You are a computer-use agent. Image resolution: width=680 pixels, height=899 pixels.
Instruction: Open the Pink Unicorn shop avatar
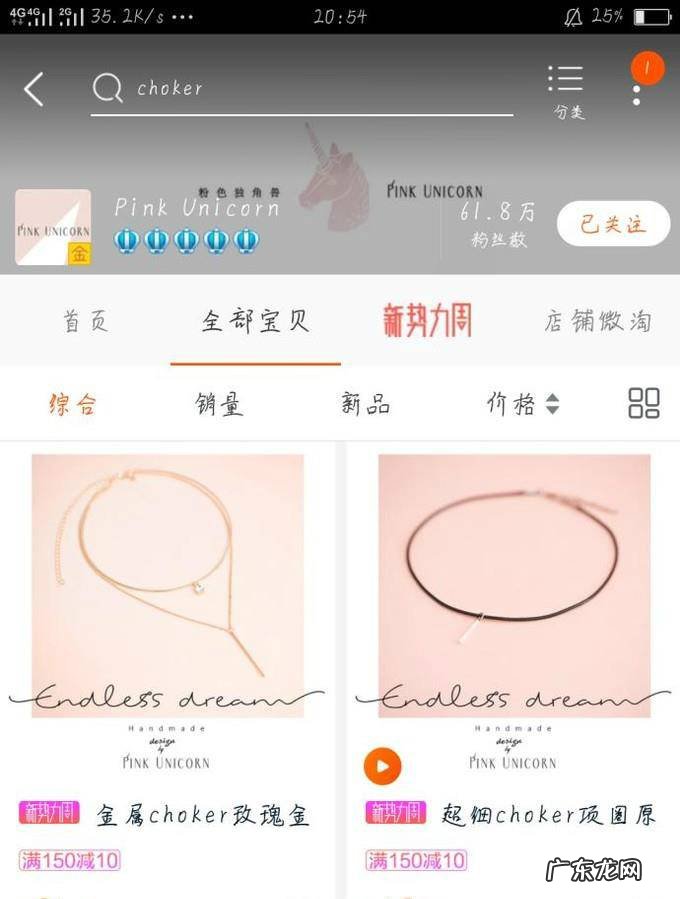53,227
